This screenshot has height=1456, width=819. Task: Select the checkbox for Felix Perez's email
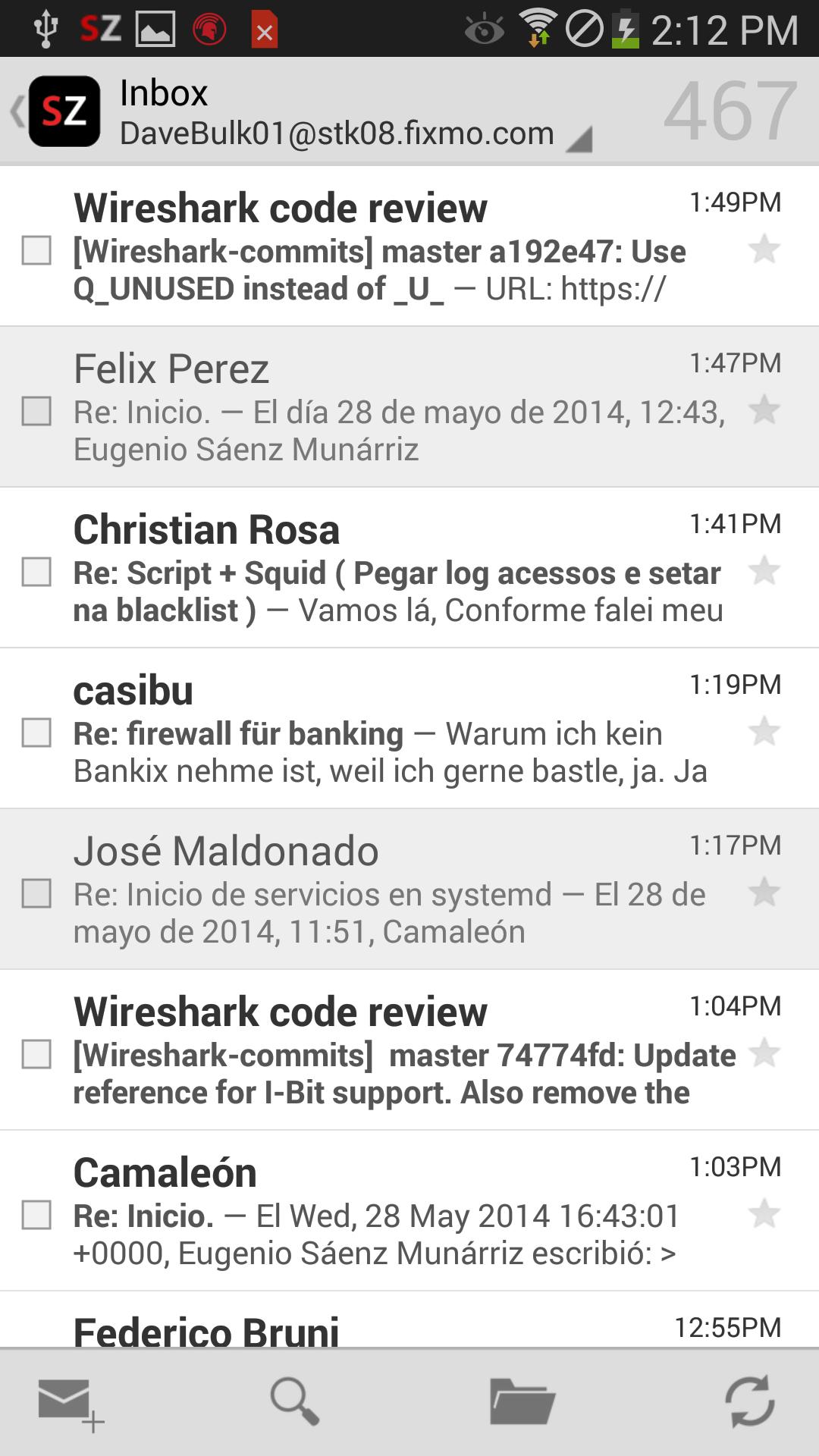click(x=36, y=411)
